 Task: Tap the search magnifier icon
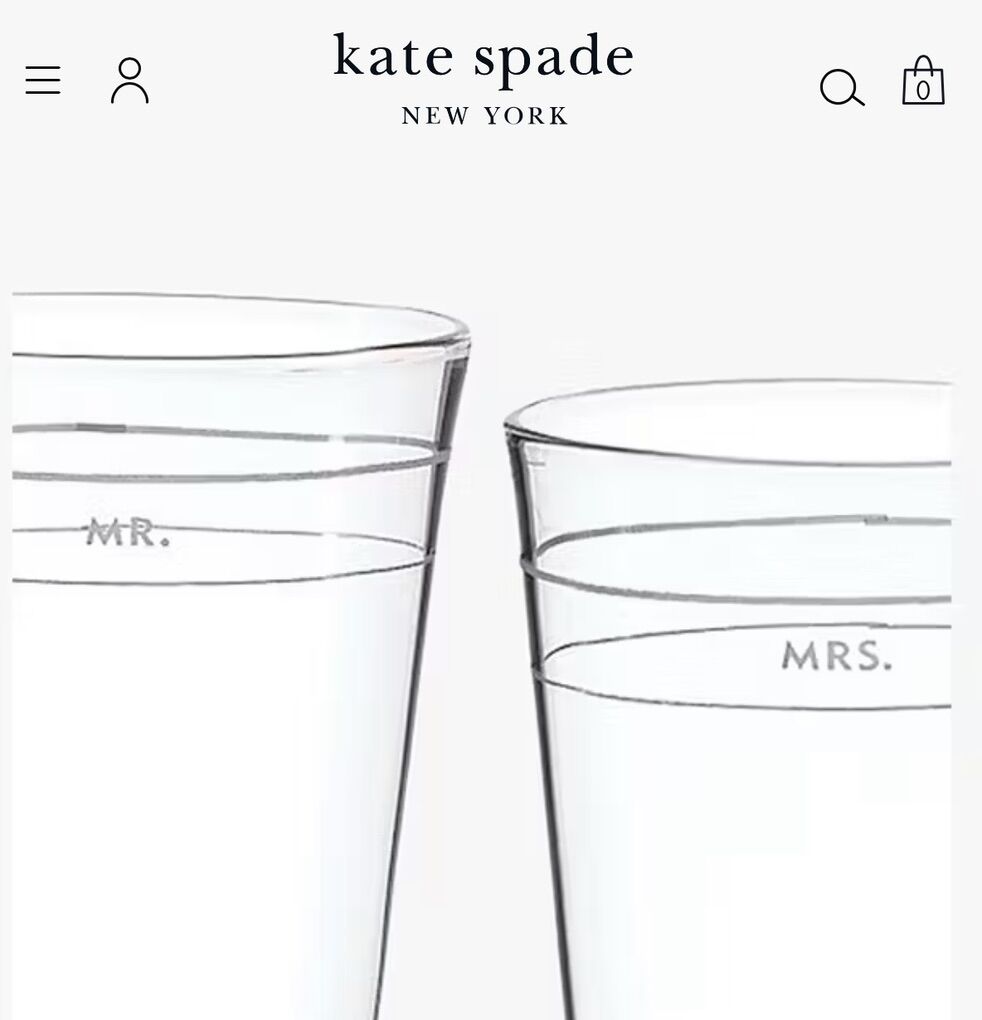tap(841, 88)
